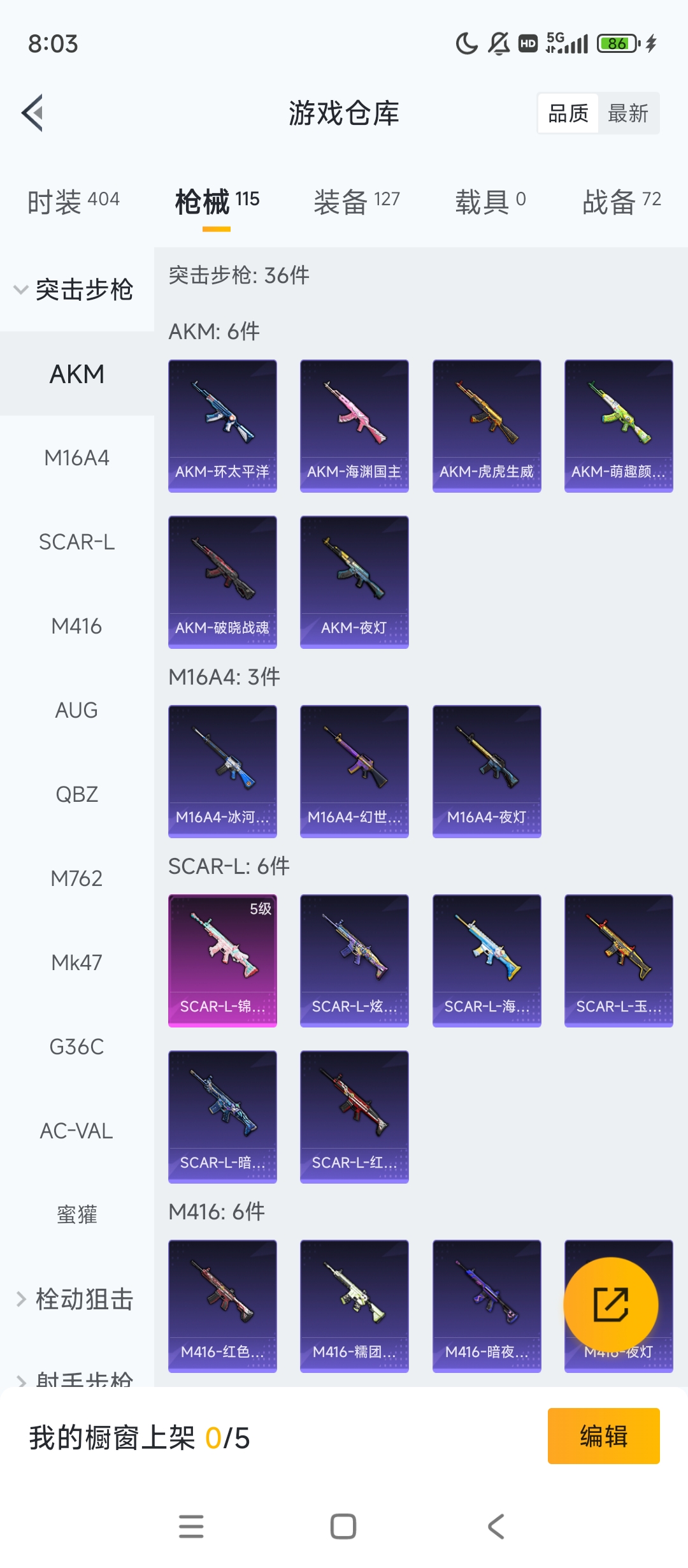The height and width of the screenshot is (1568, 688).
Task: Open the AKM-环太平洋 skin
Action: (222, 426)
